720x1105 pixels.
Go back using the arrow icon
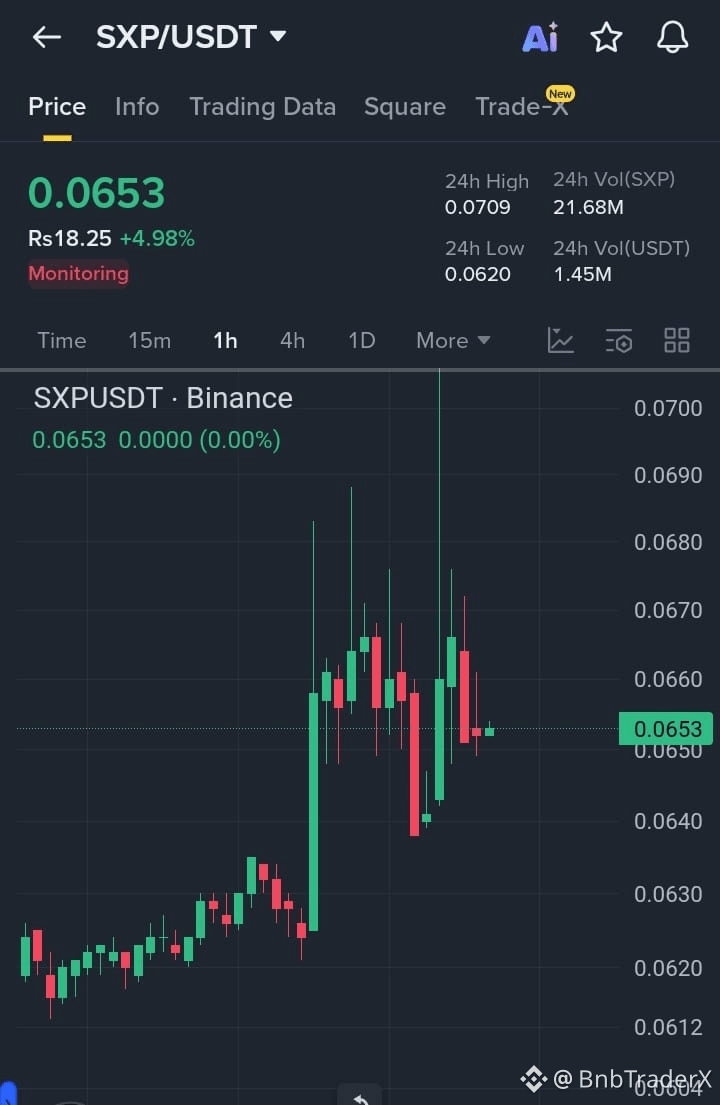click(46, 37)
